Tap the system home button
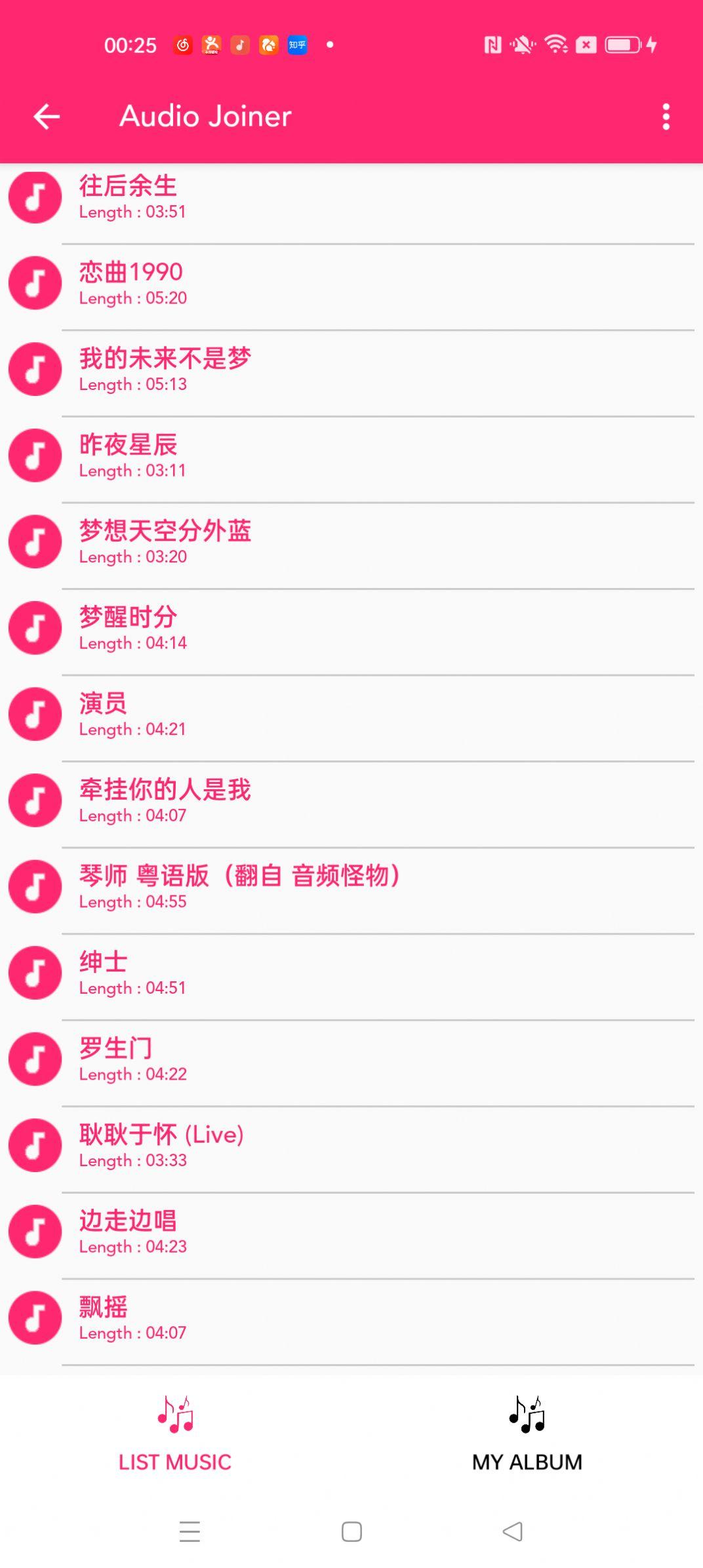Image resolution: width=703 pixels, height=1568 pixels. tap(351, 1531)
